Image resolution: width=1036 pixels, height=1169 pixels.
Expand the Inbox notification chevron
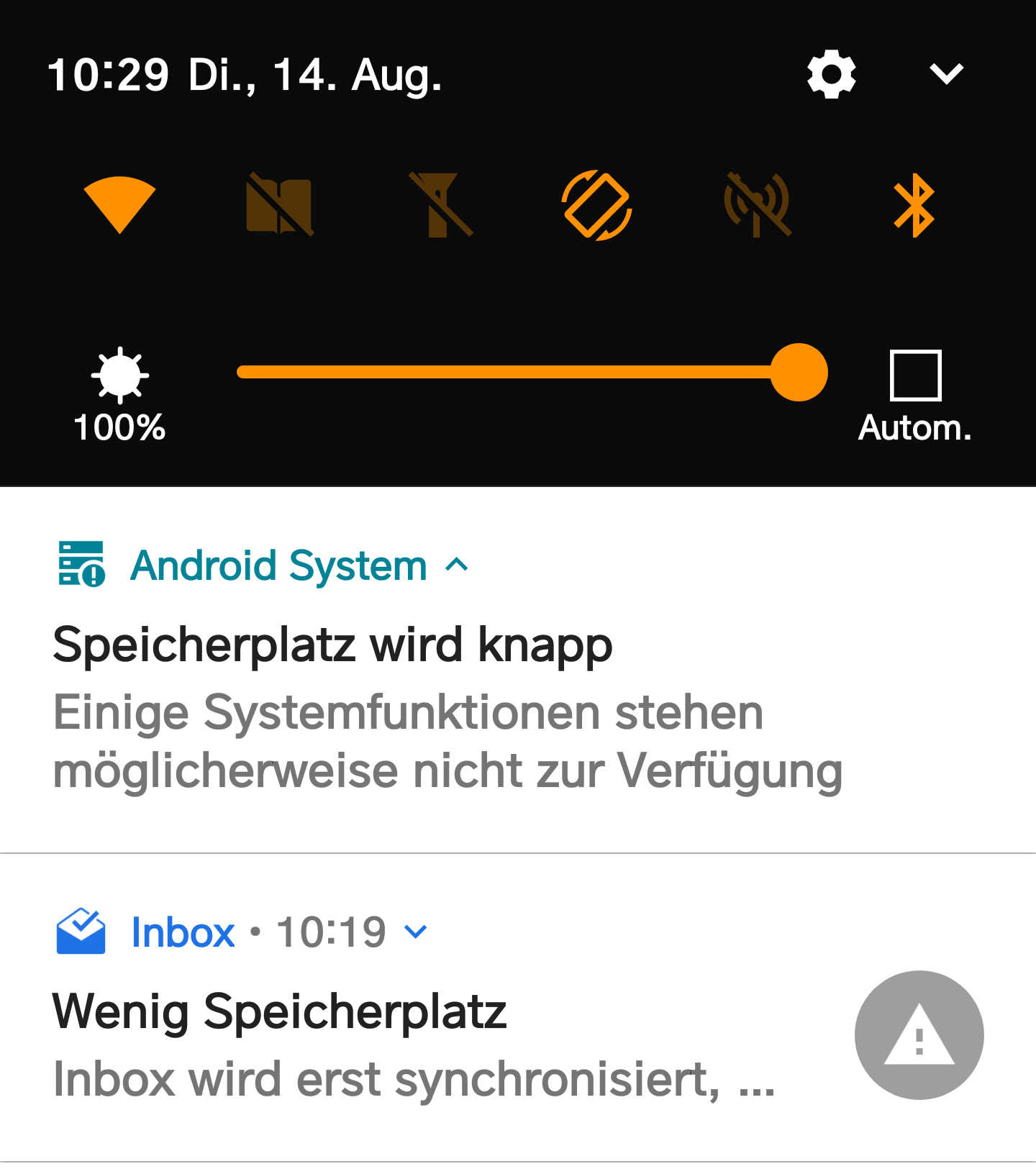[416, 932]
